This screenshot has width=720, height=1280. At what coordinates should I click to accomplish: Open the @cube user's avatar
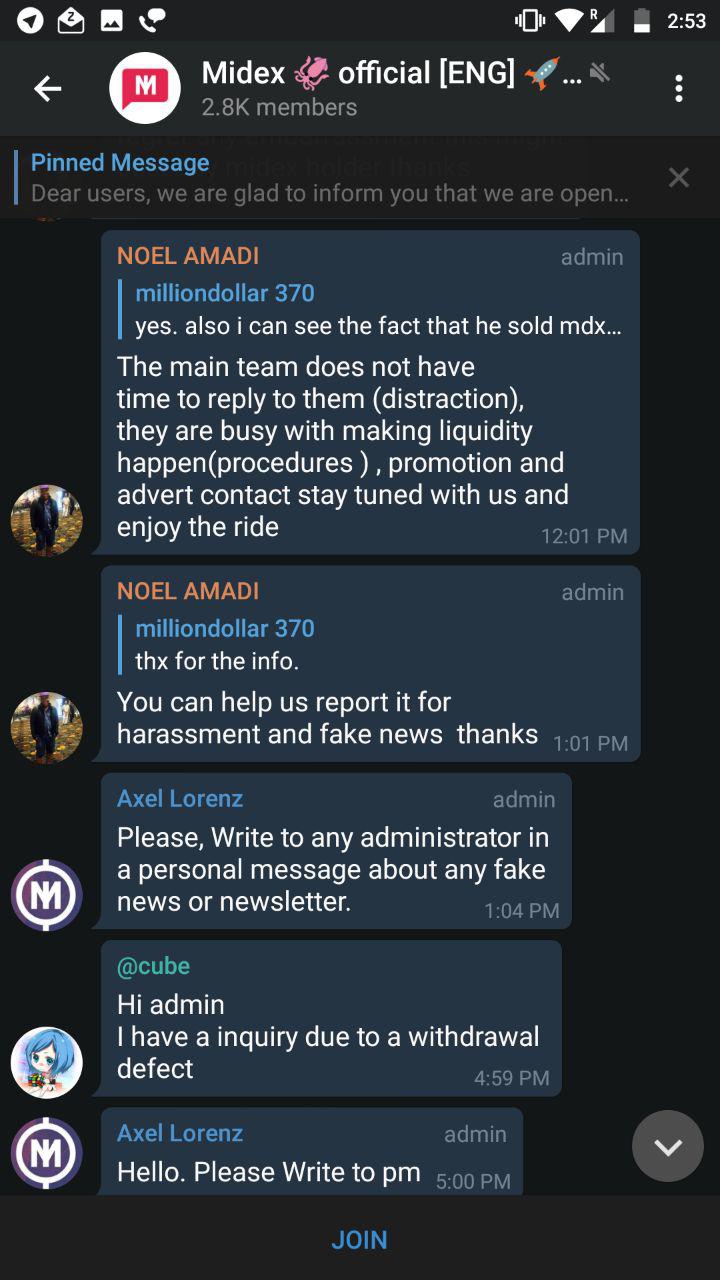click(47, 1062)
